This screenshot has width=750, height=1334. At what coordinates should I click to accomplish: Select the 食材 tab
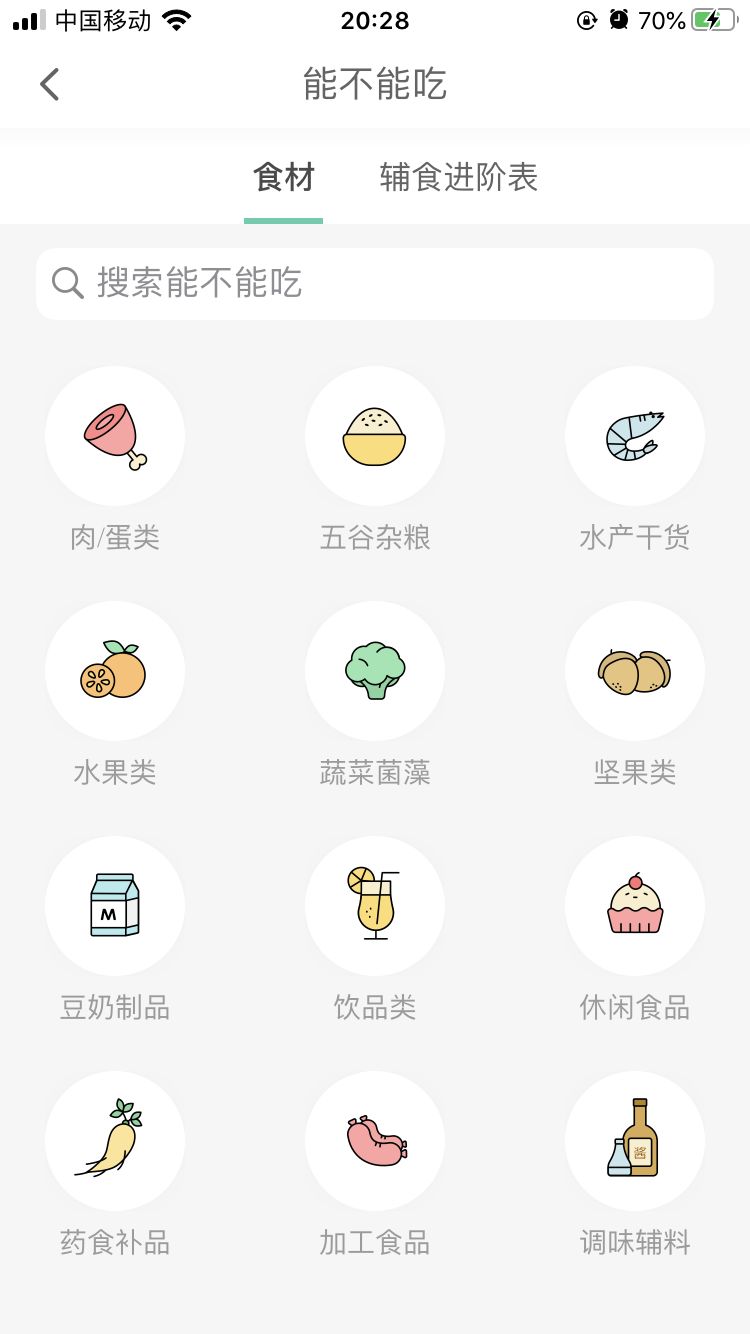click(x=283, y=178)
